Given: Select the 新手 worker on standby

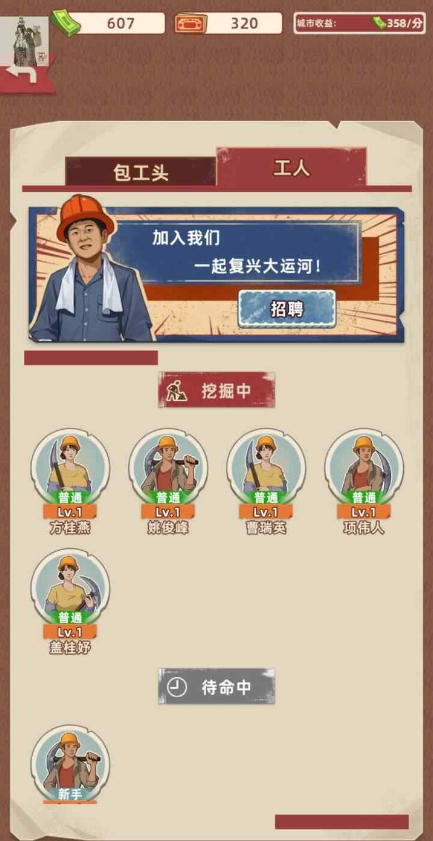Looking at the screenshot, I should (x=70, y=764).
